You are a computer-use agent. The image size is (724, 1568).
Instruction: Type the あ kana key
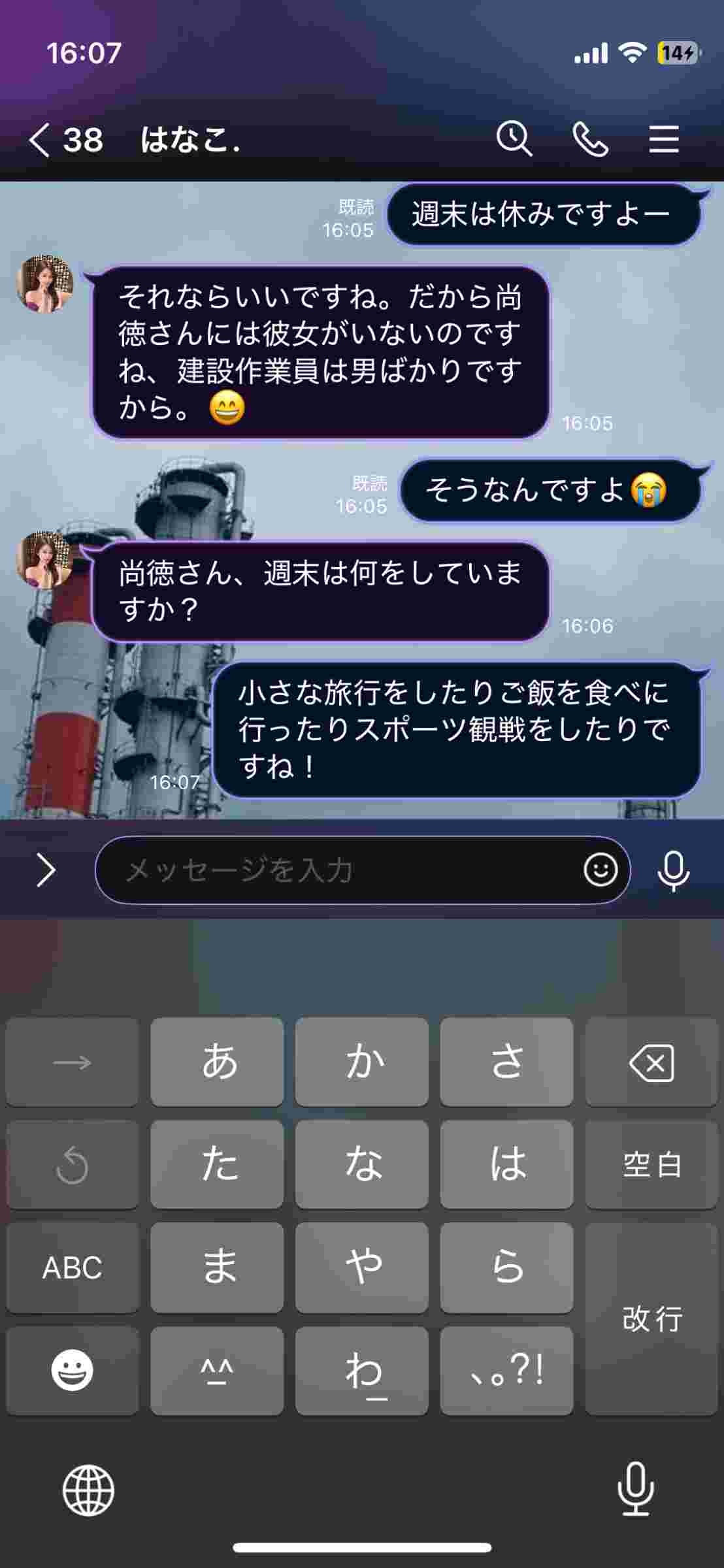(217, 1062)
